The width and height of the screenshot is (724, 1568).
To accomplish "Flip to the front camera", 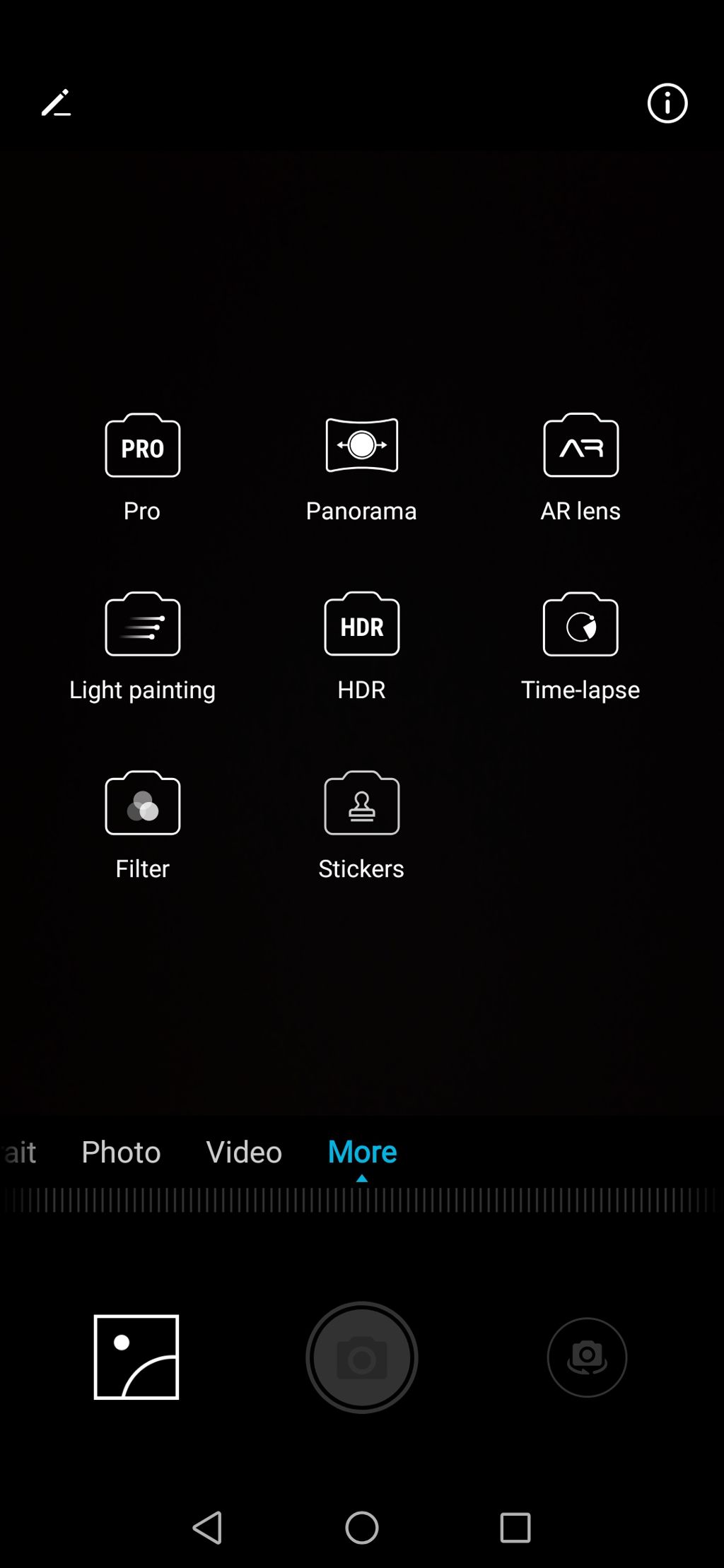I will [x=587, y=1357].
